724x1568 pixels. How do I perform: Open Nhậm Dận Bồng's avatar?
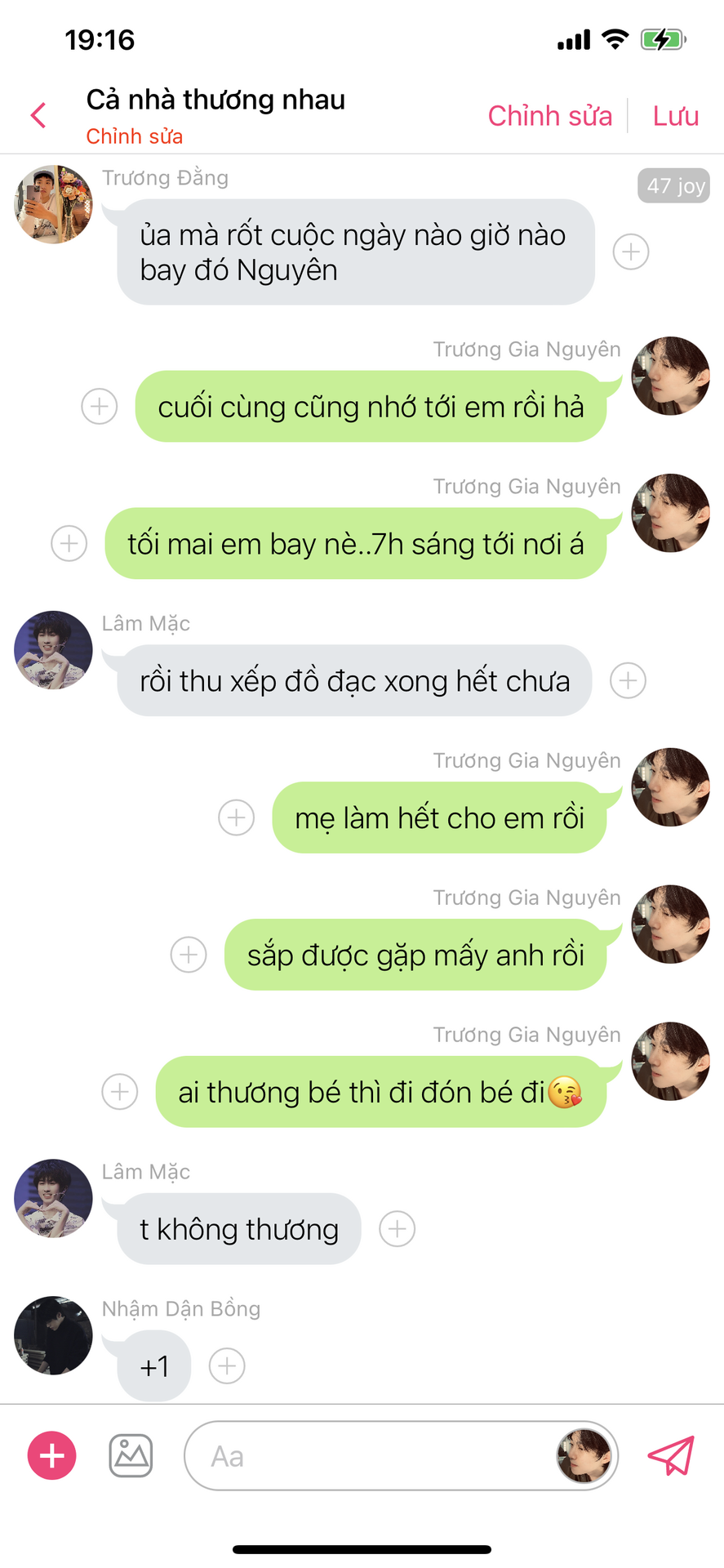(x=54, y=1334)
